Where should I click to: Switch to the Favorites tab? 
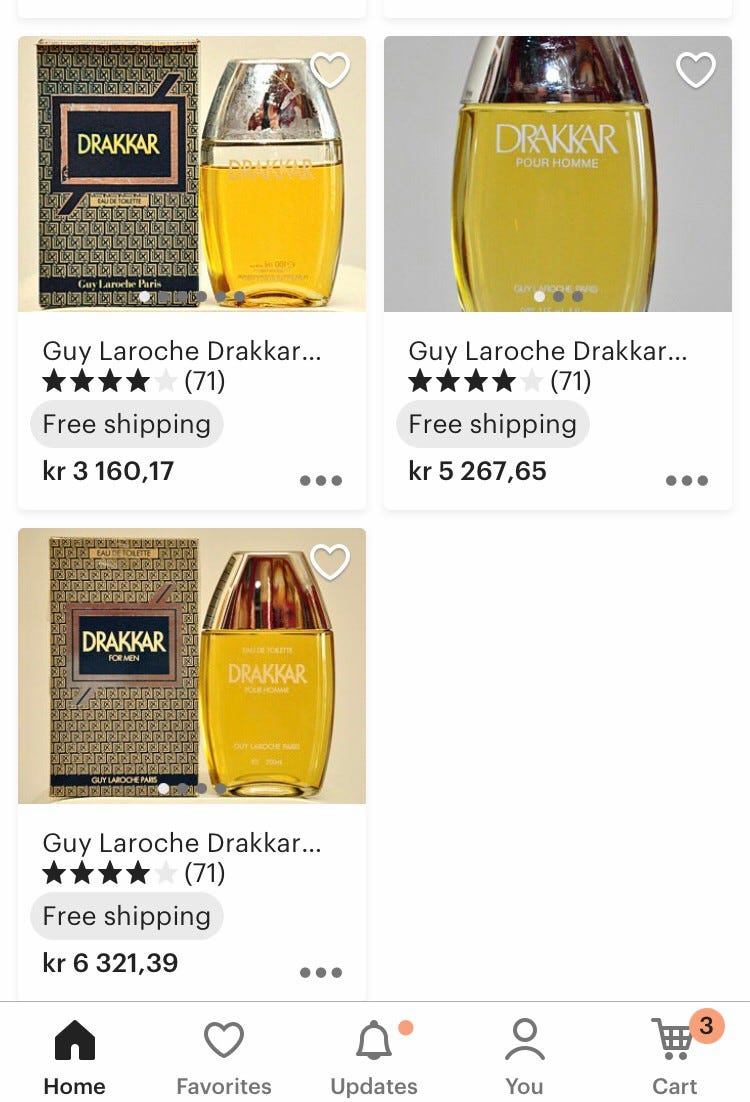224,1056
